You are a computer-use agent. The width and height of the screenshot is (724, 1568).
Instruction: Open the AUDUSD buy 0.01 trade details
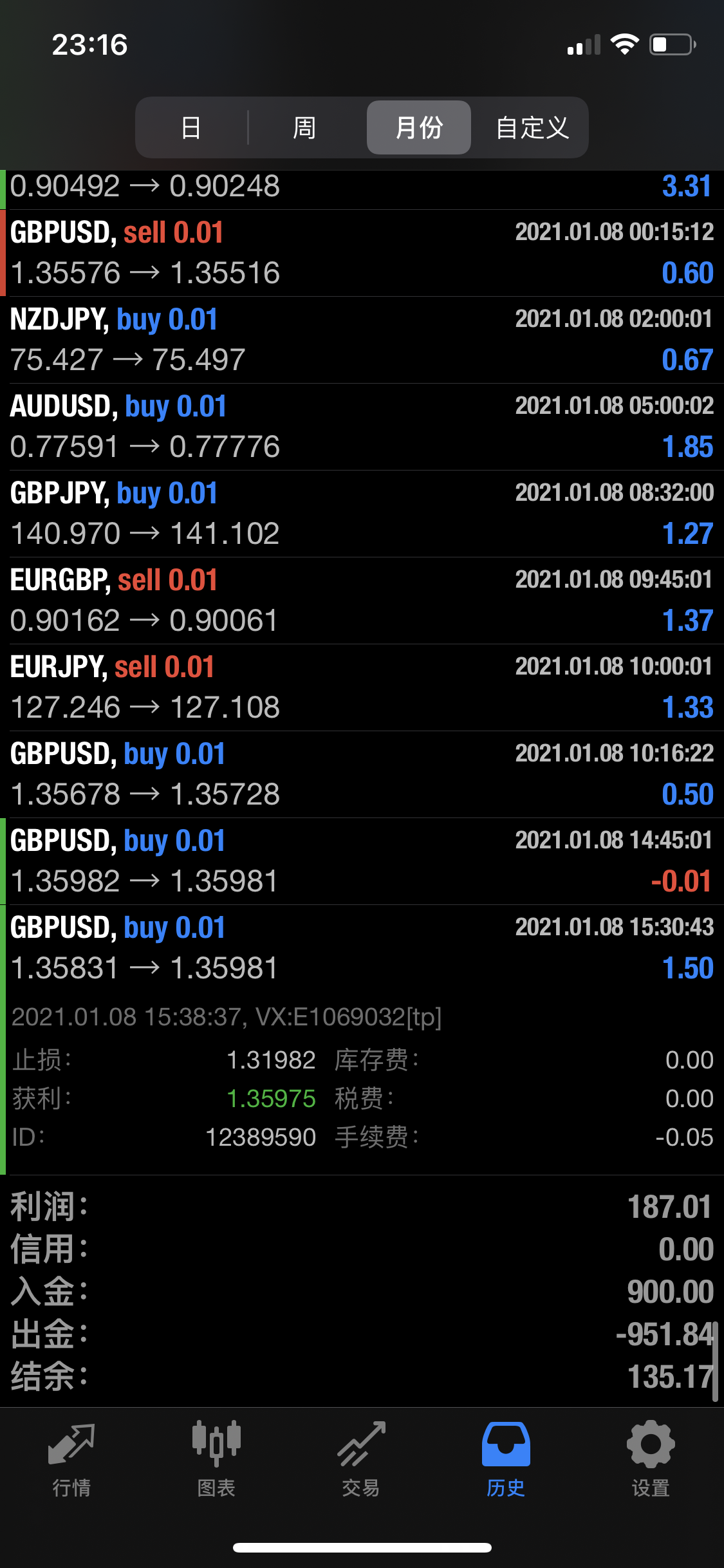click(362, 427)
